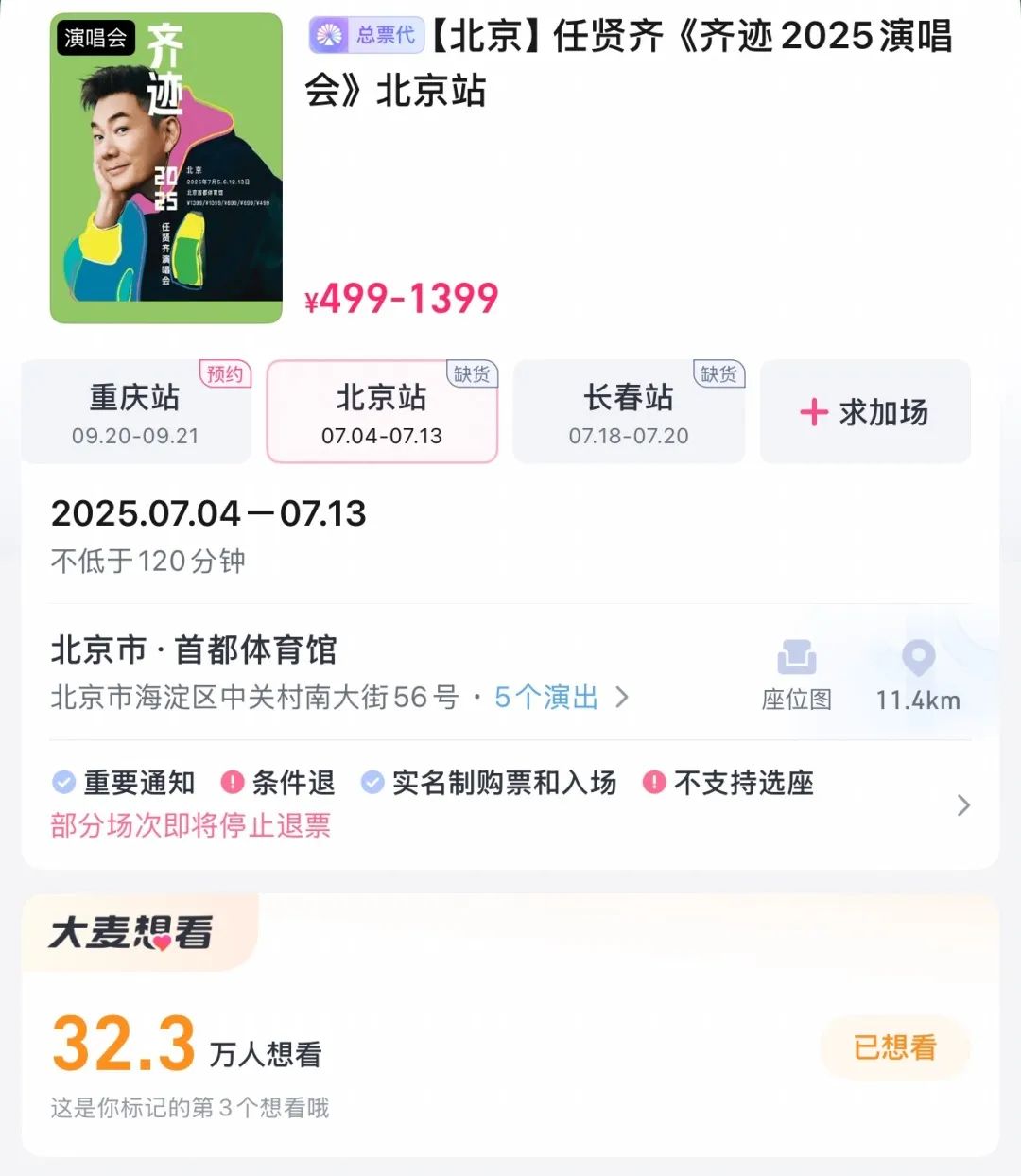View the 座位图 seating chart

click(x=797, y=674)
